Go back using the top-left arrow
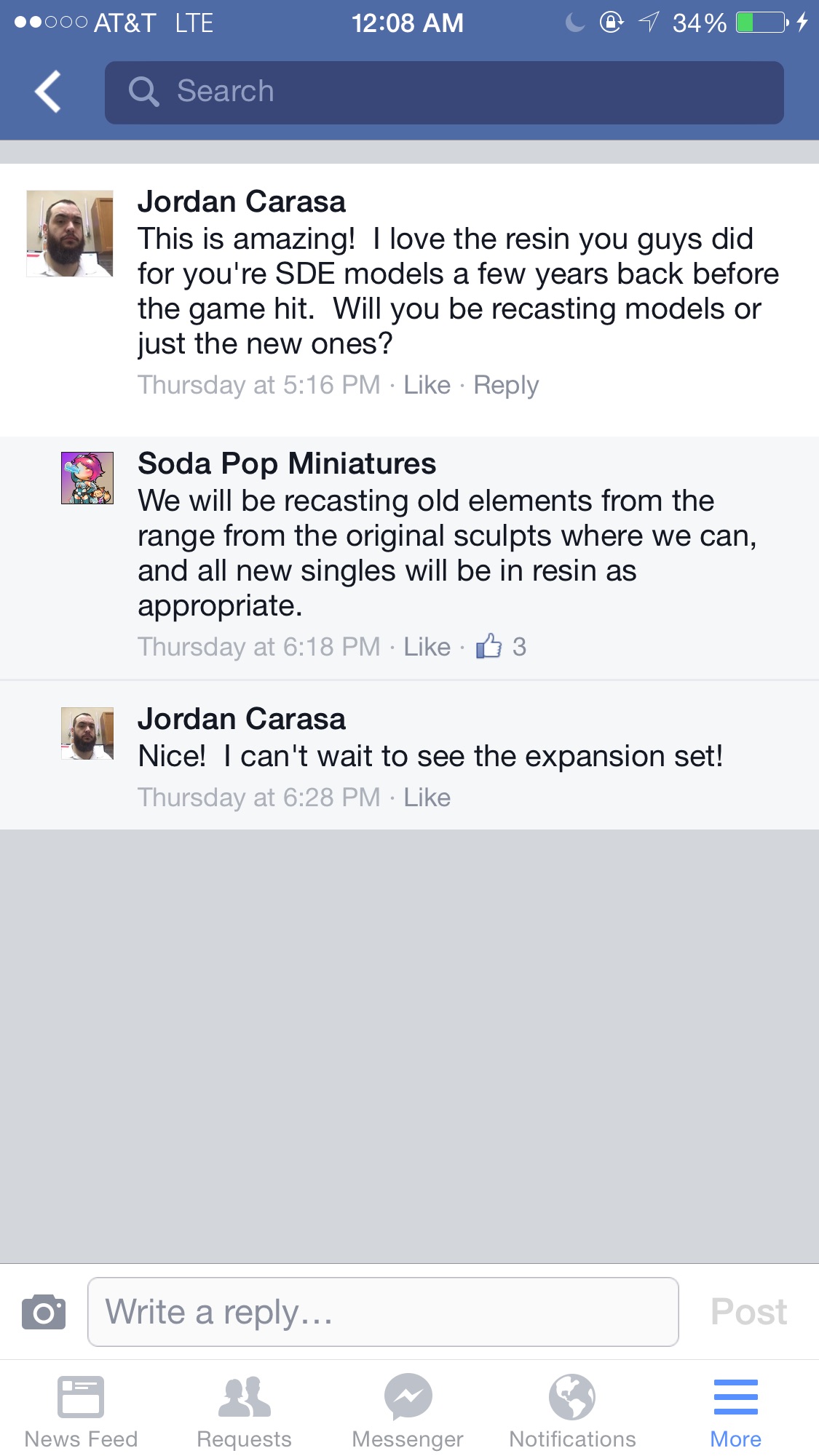The image size is (819, 1456). click(x=48, y=92)
